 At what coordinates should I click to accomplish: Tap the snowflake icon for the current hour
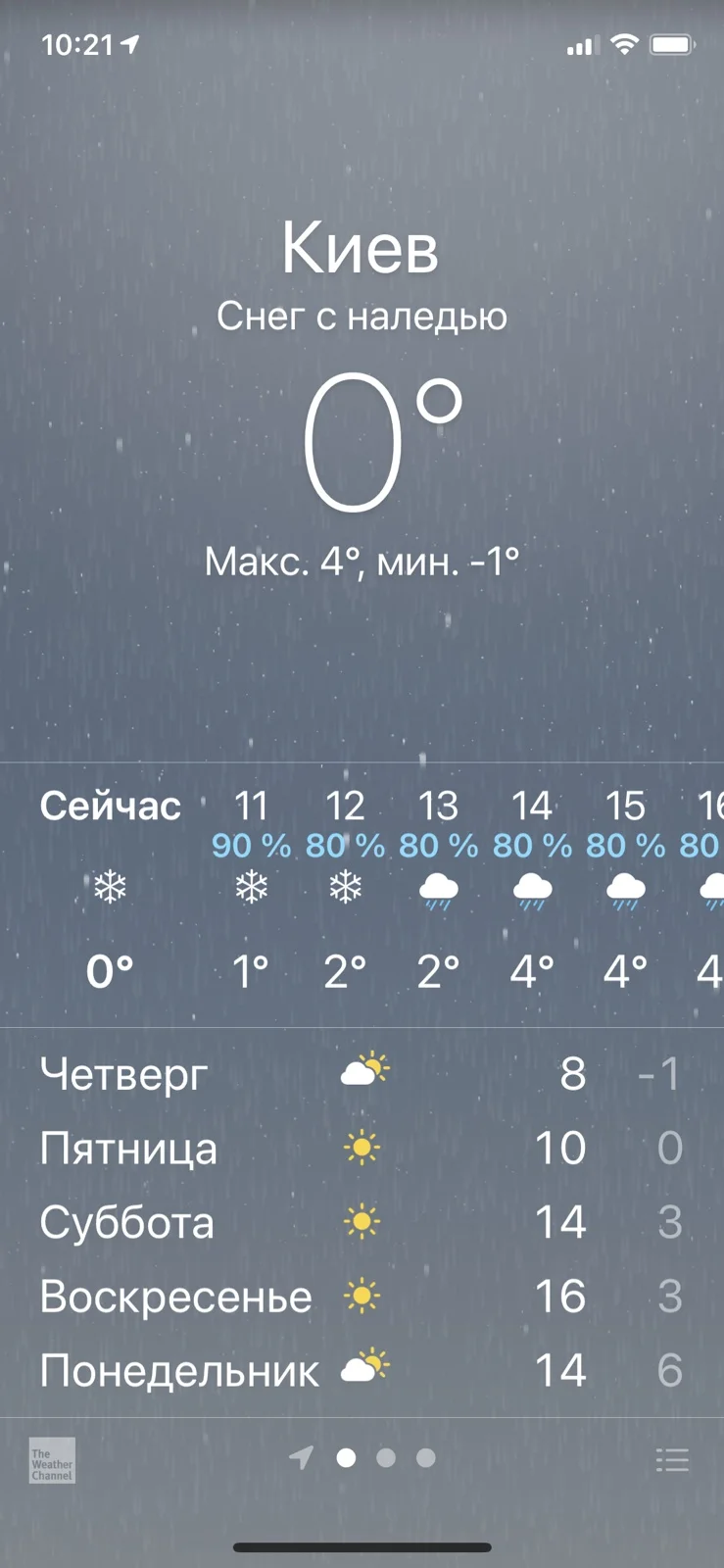(111, 887)
